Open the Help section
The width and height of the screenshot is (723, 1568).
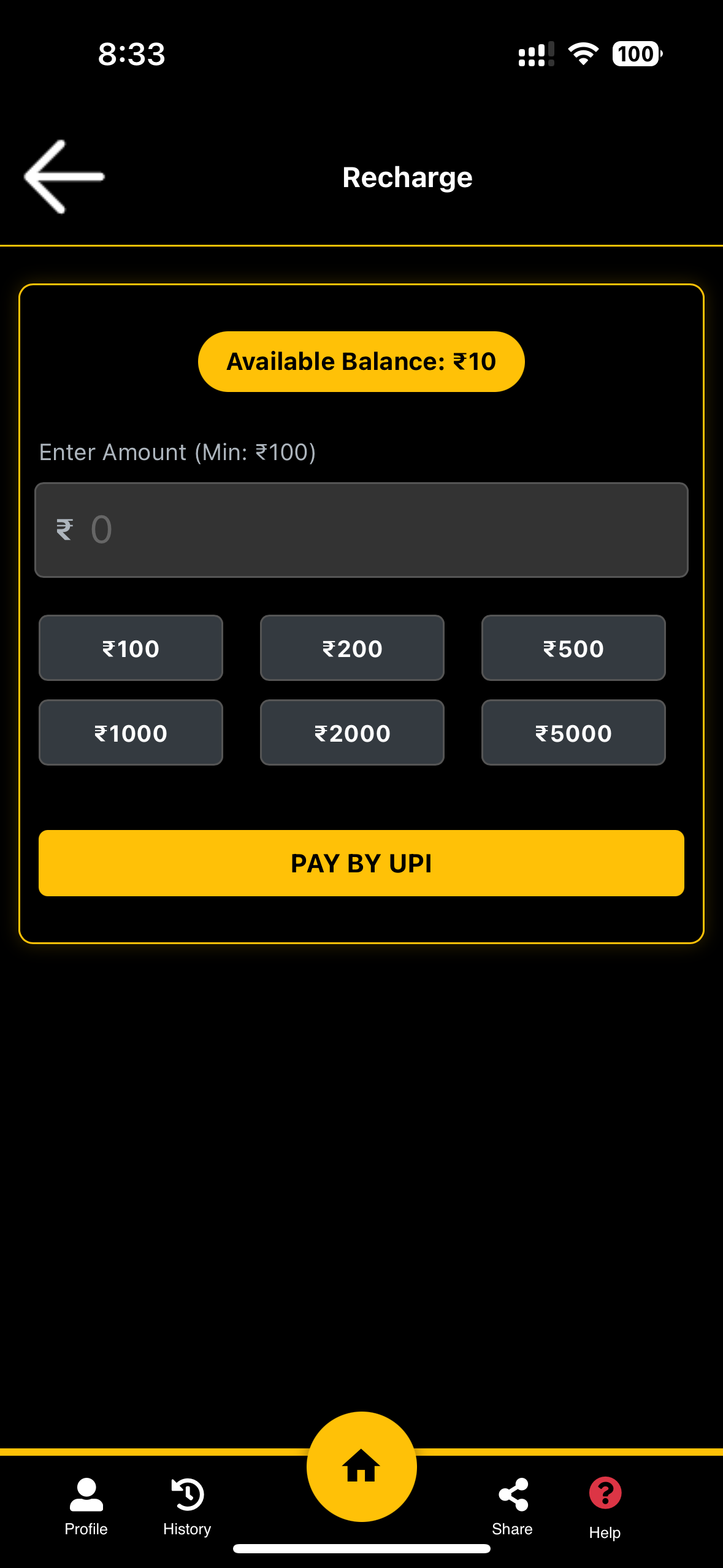pyautogui.click(x=605, y=1507)
